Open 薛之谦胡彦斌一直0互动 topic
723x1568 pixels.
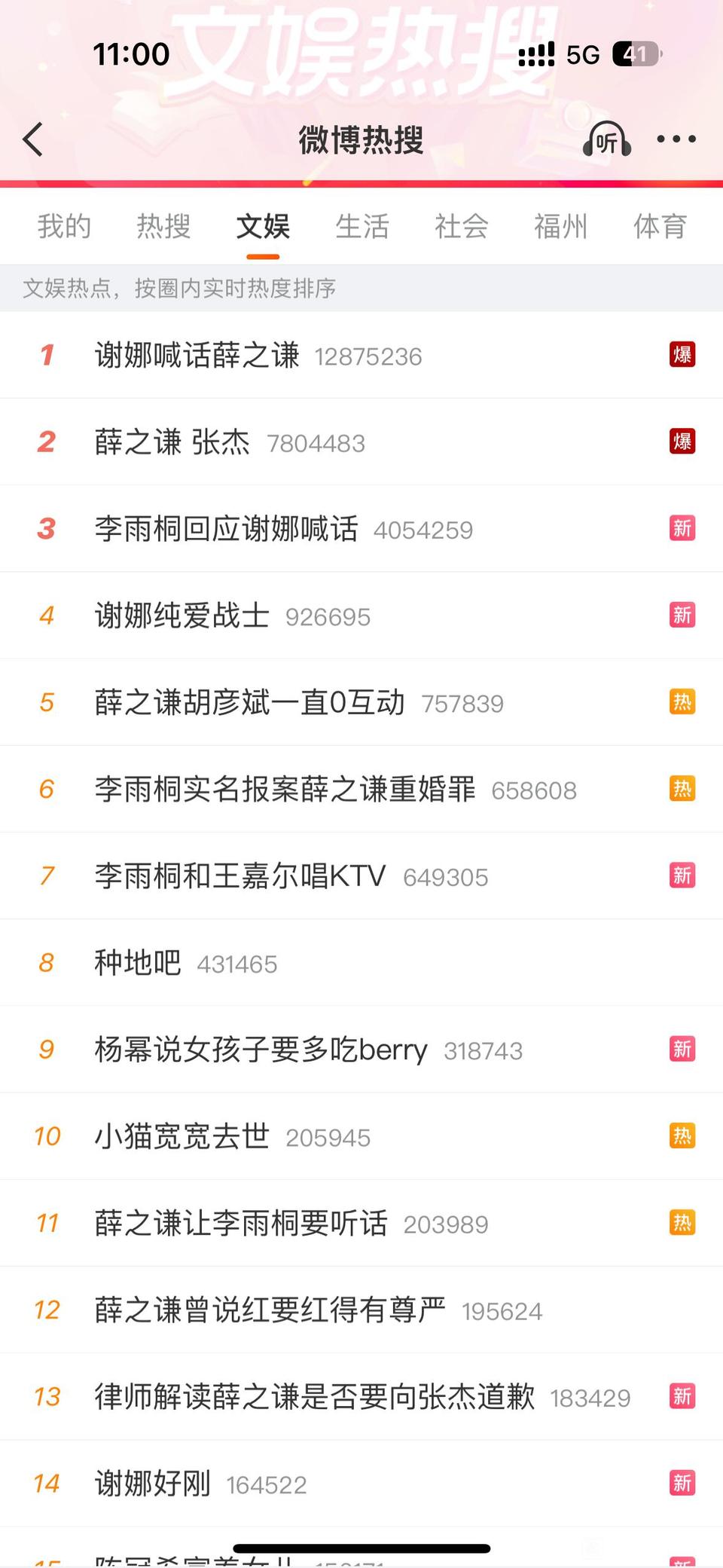pos(249,702)
